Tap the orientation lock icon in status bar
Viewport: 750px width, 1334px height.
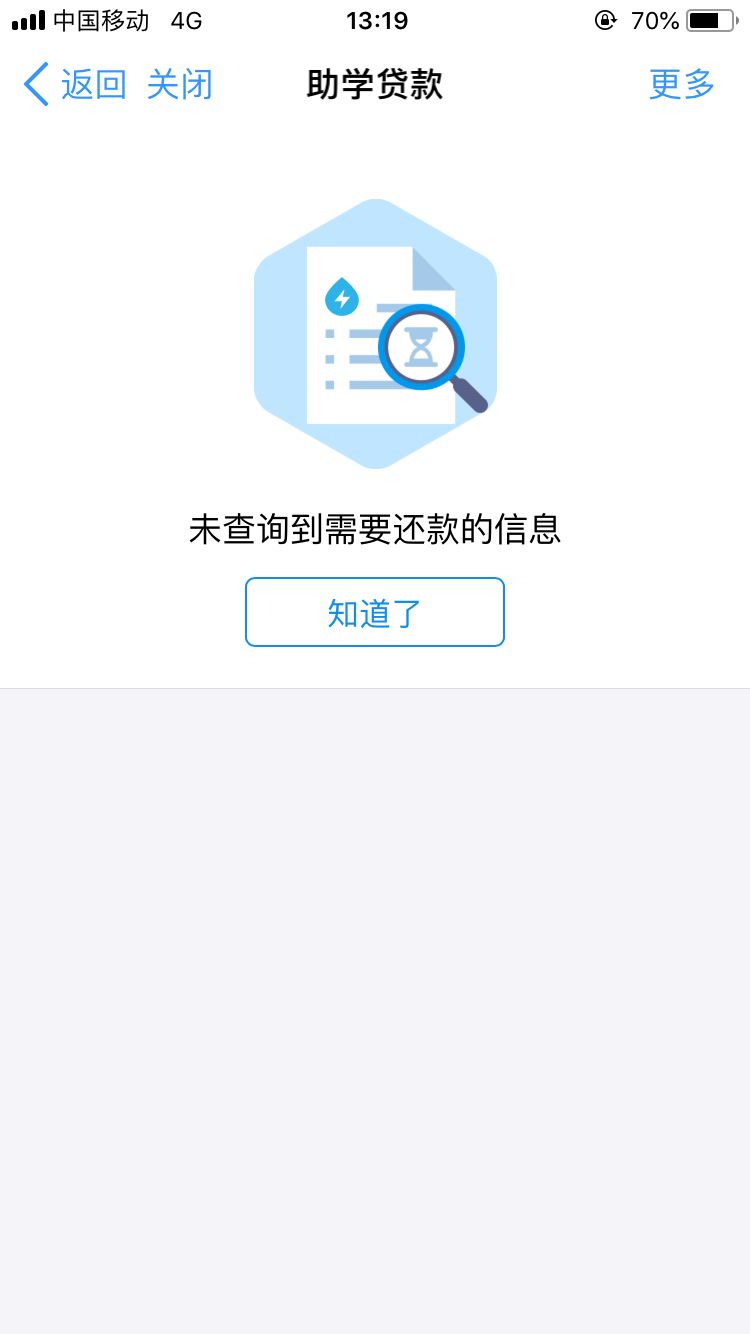pyautogui.click(x=606, y=20)
